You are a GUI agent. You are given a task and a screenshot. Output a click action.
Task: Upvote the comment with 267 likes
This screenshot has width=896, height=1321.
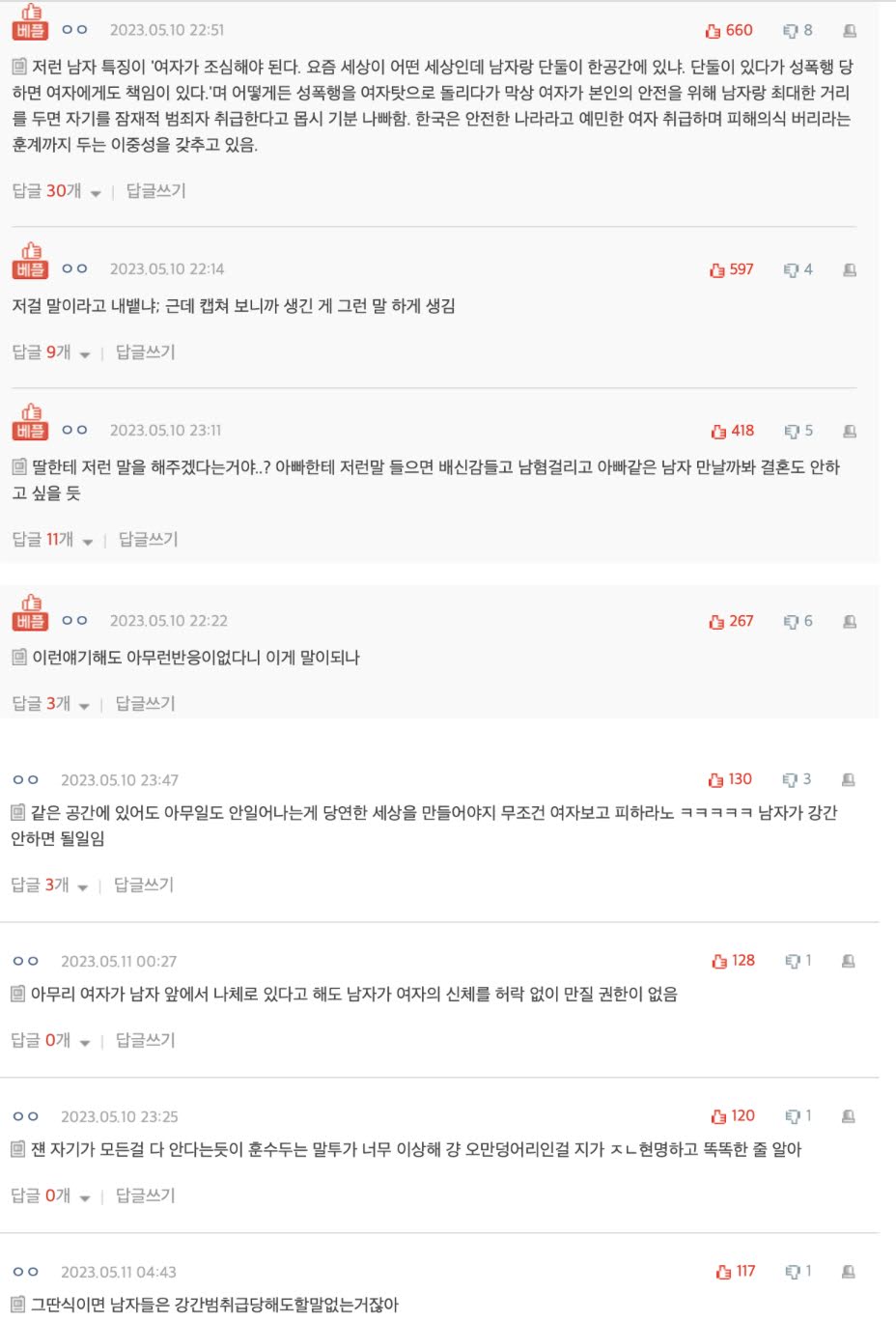pyautogui.click(x=731, y=621)
